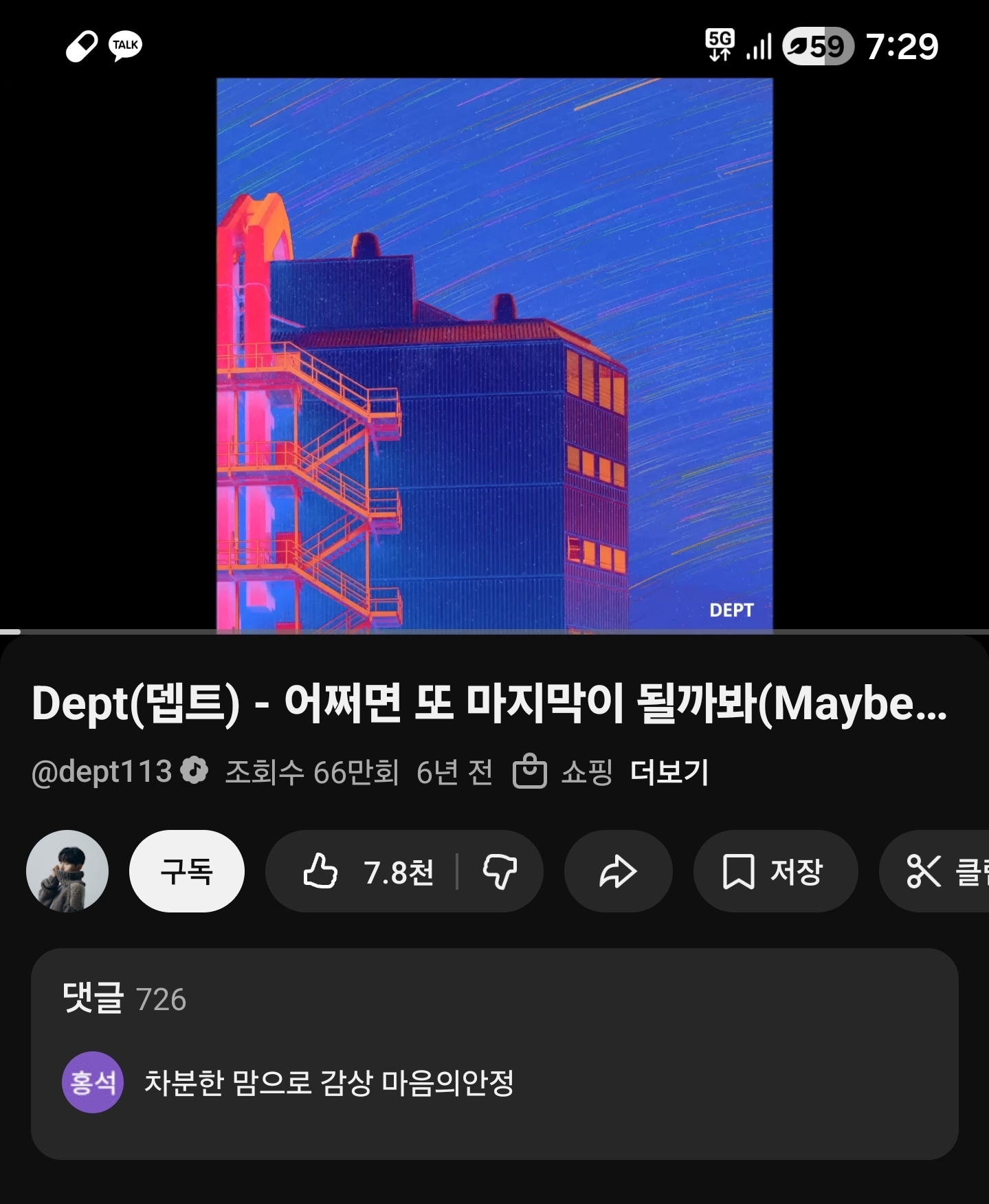Share this video

618,872
